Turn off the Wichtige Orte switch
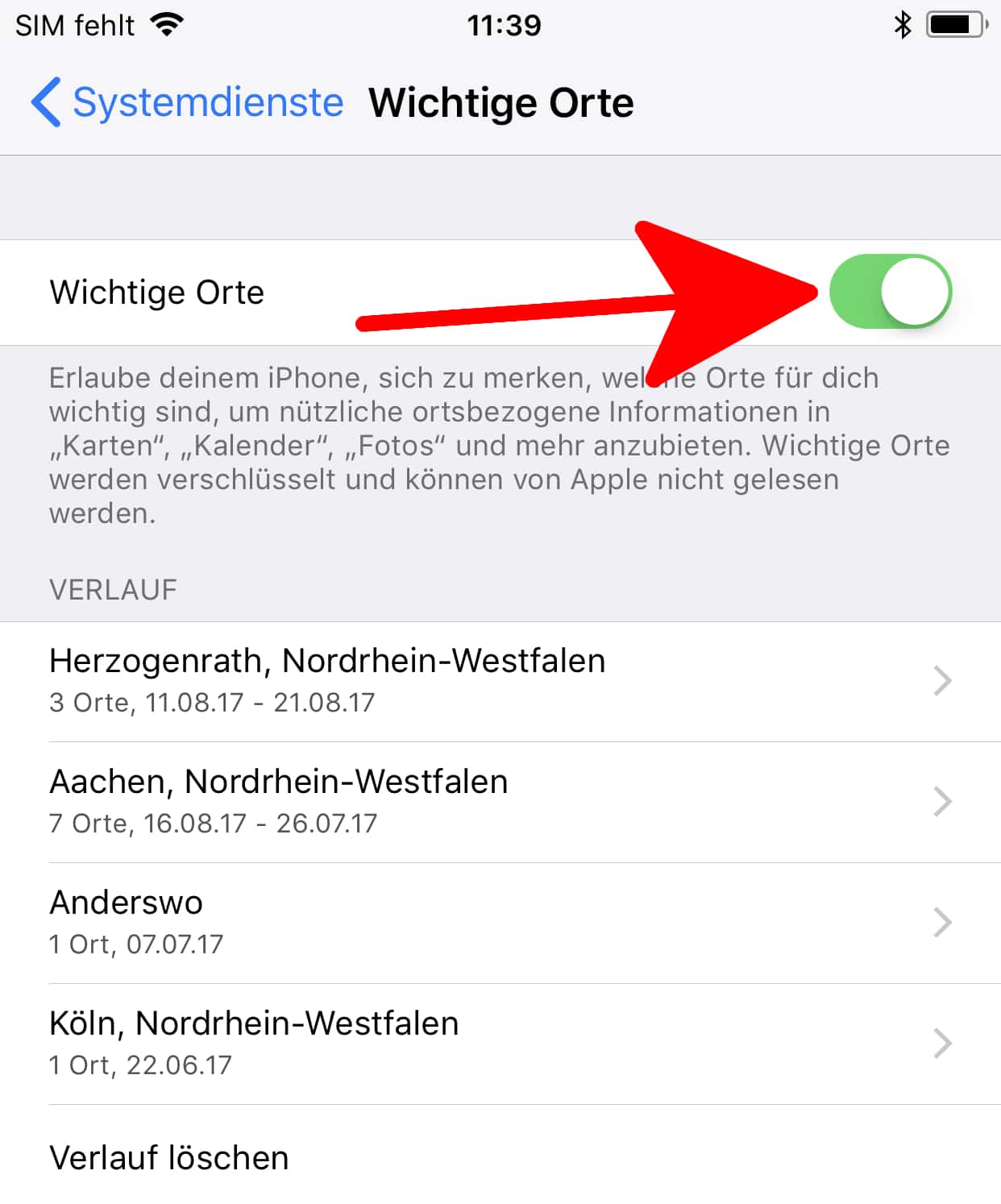1001x1204 pixels. (890, 292)
